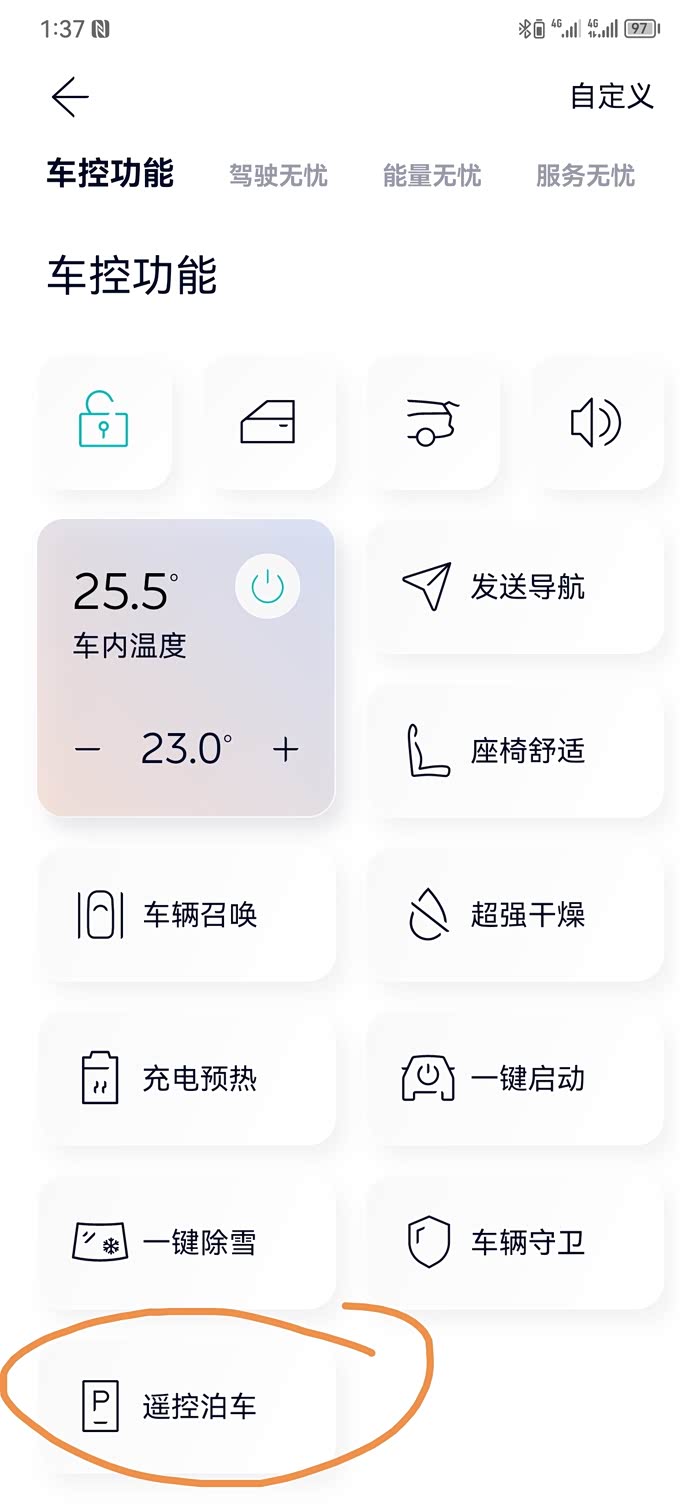Screen dimensions: 700x1510
Task: Switch to the 服务无忧 tab
Action: 585,176
